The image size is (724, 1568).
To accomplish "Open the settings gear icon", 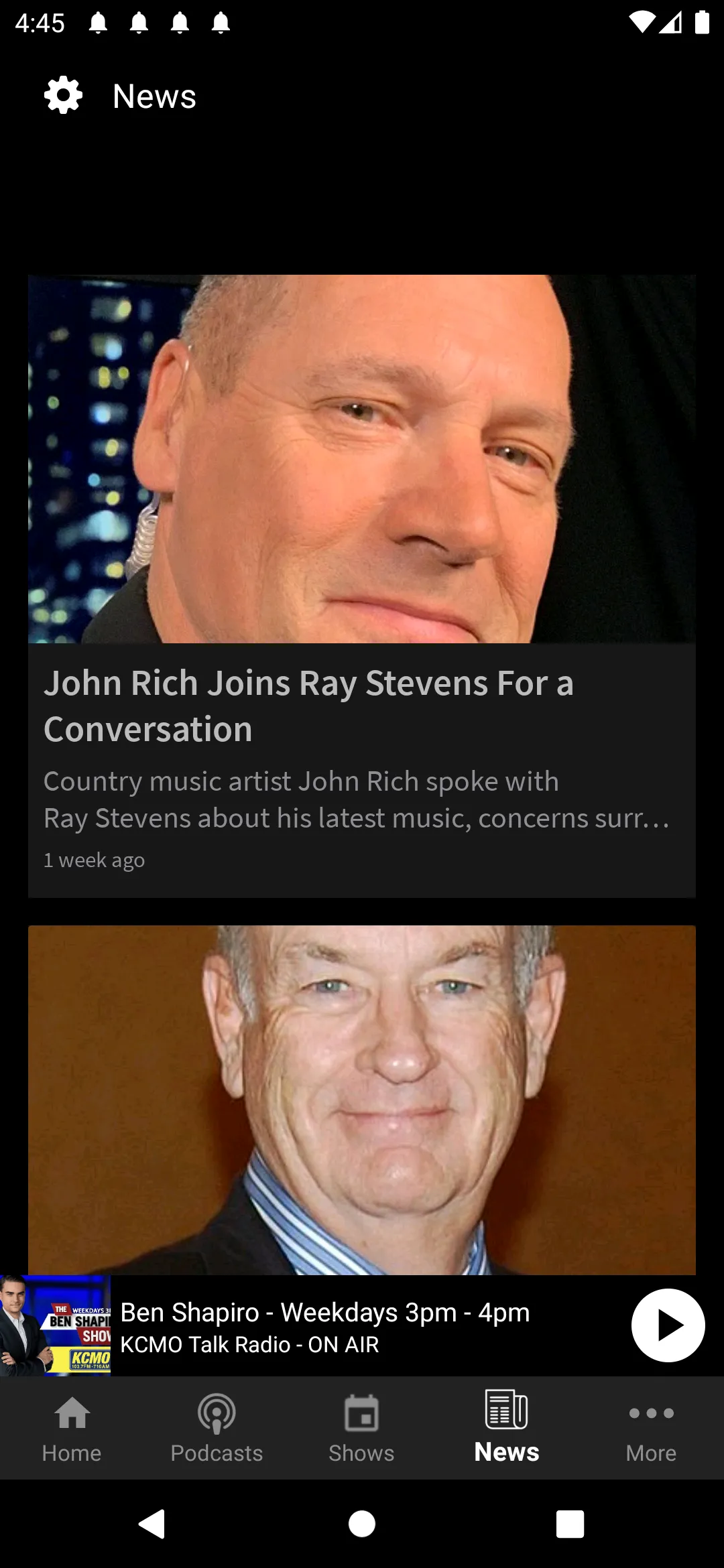I will point(63,95).
